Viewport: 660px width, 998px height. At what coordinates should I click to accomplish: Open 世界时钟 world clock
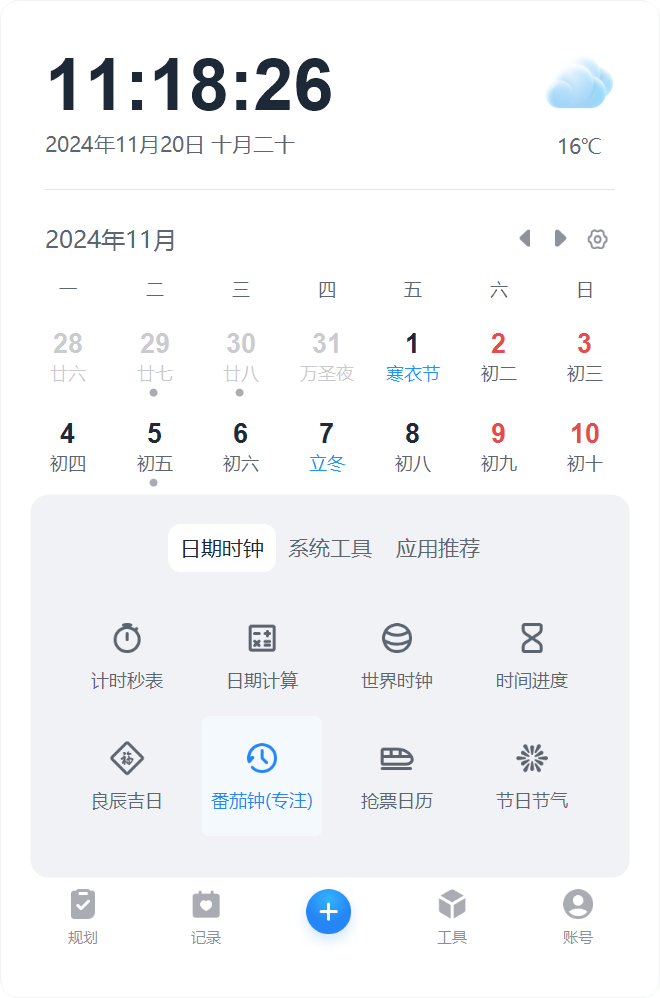click(397, 655)
